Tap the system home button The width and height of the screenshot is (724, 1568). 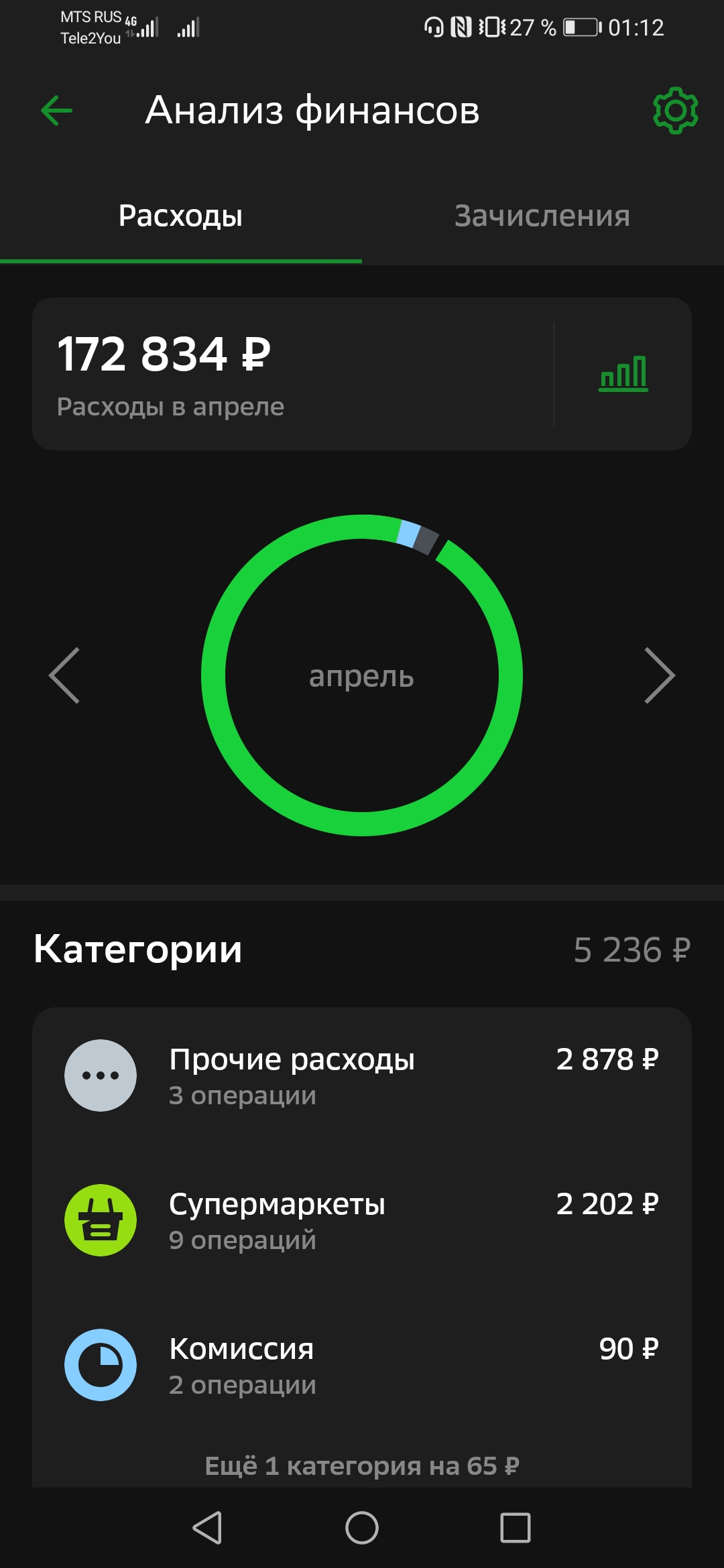[x=362, y=1528]
